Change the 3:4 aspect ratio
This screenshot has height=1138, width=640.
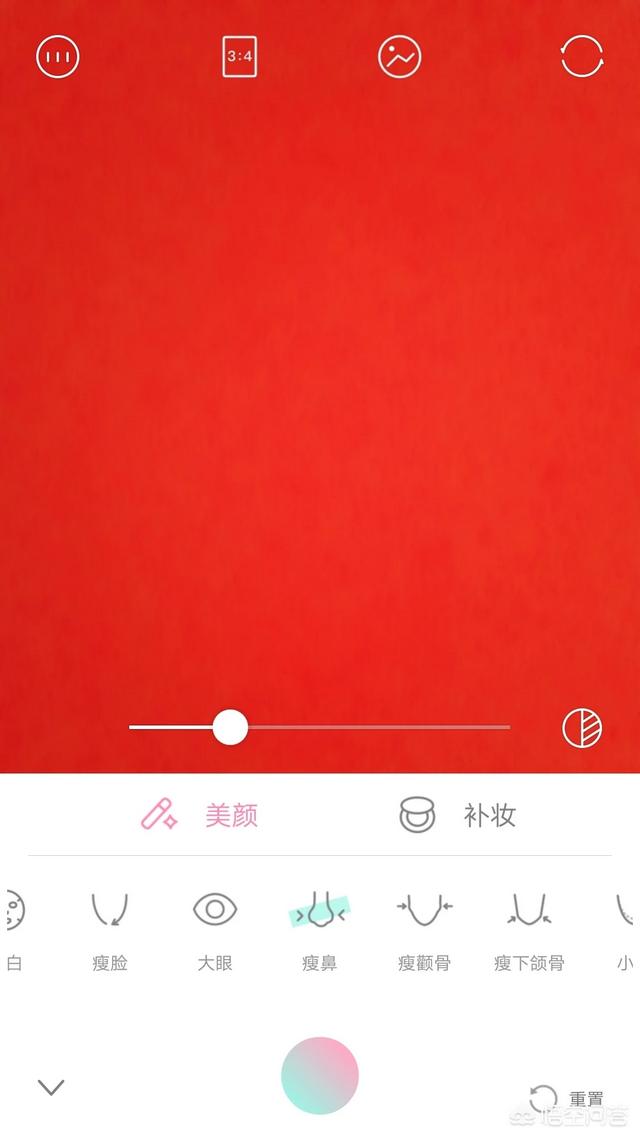pyautogui.click(x=239, y=57)
